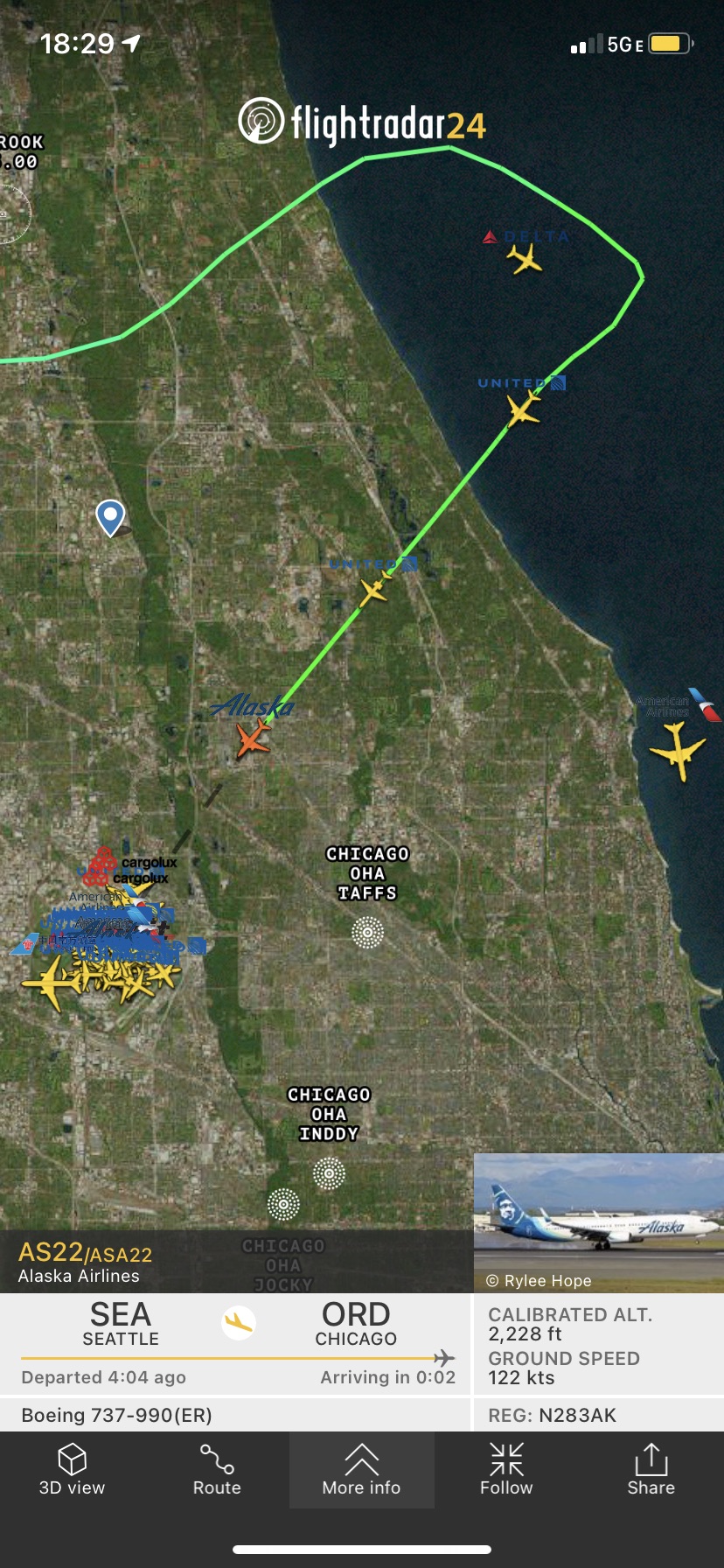
Task: Open the 3D view
Action: 72,1471
